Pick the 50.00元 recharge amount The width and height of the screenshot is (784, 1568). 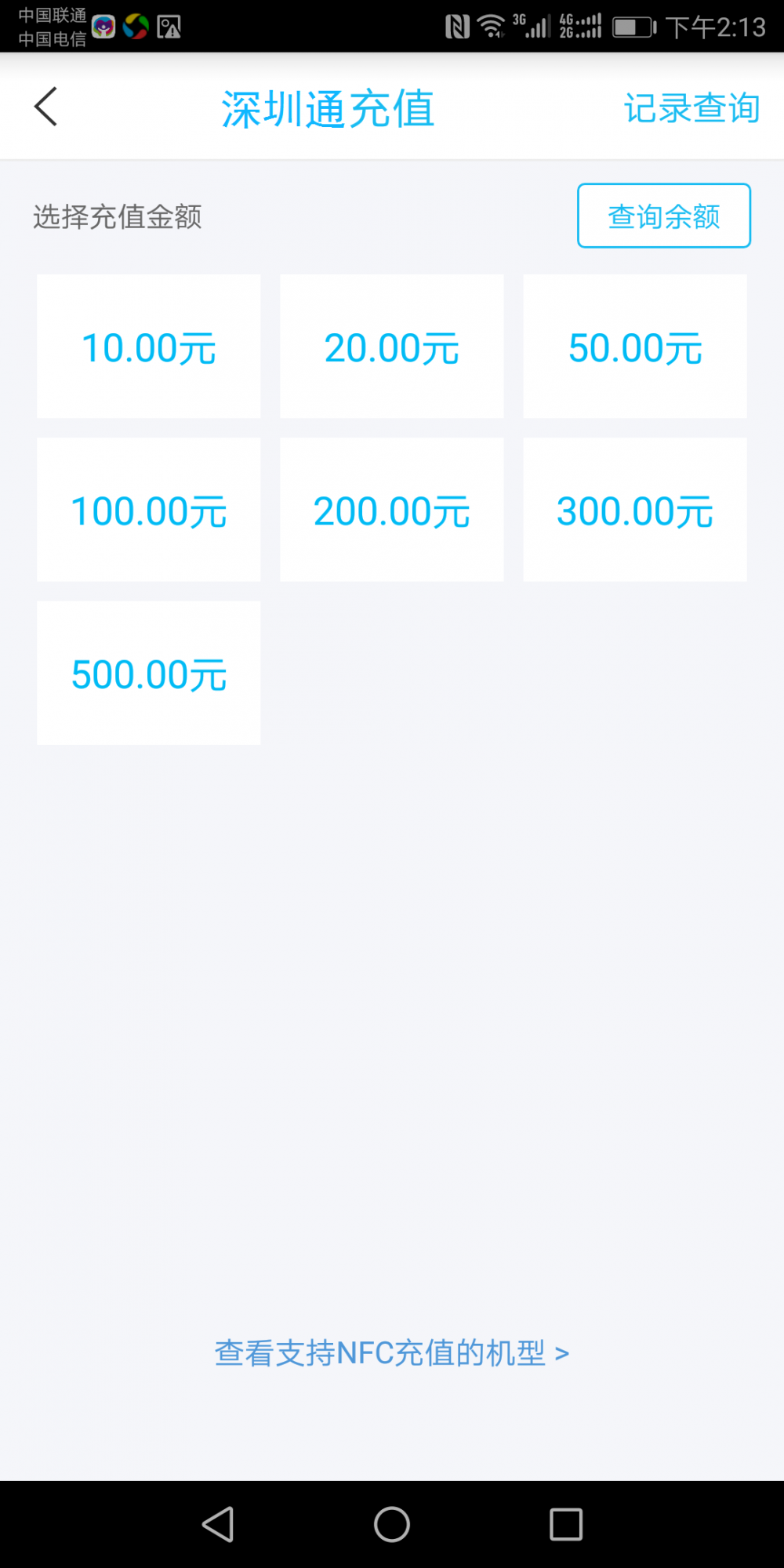tap(635, 347)
